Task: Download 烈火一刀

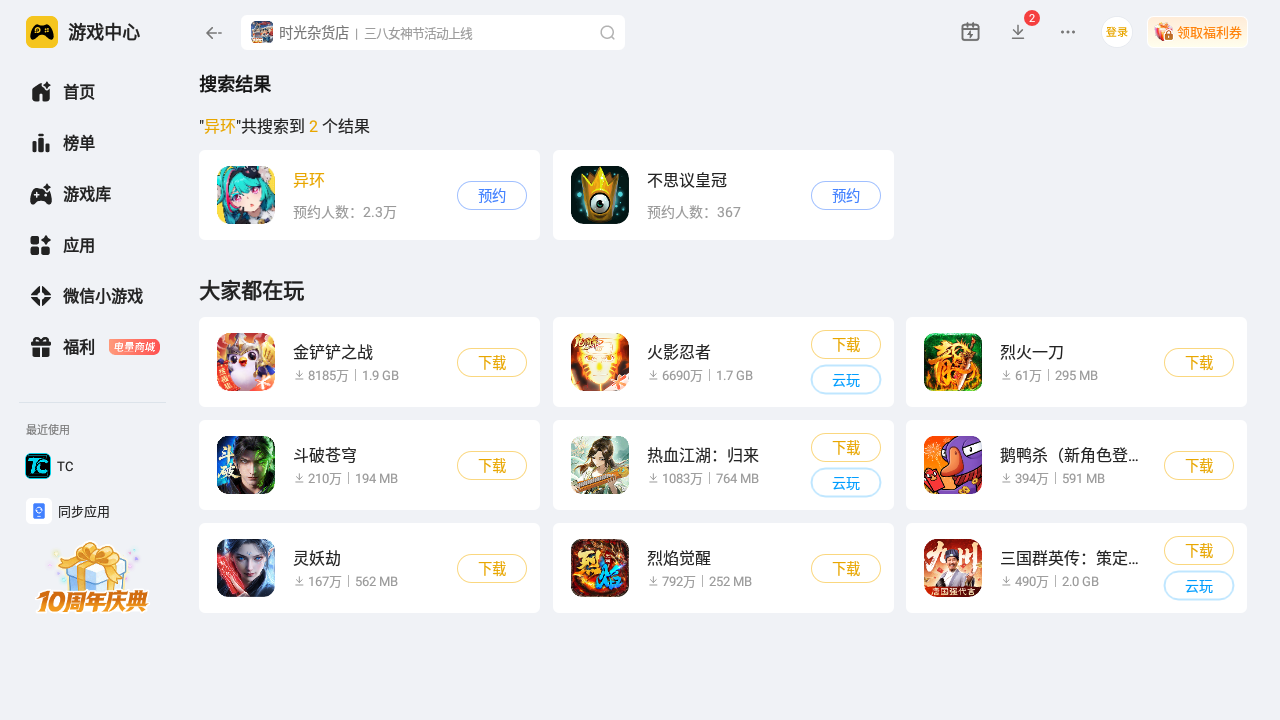Action: (1198, 363)
